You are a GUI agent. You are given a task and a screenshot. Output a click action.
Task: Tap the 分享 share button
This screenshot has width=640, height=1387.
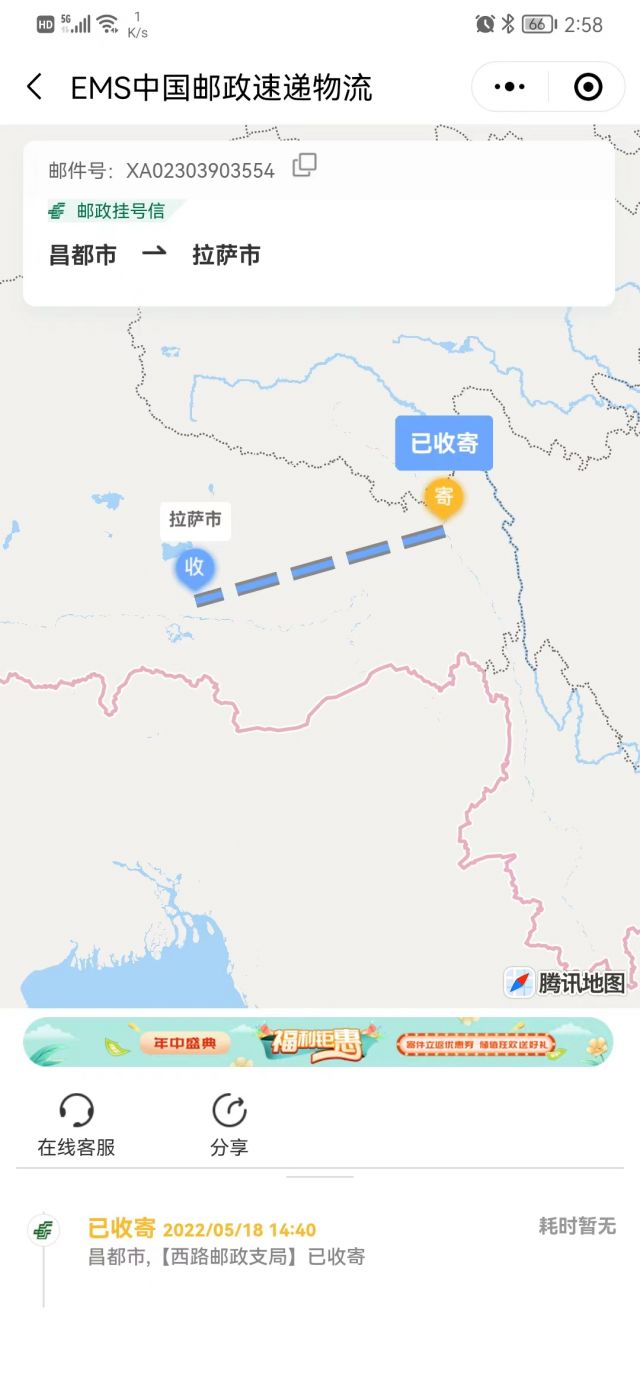[229, 1124]
